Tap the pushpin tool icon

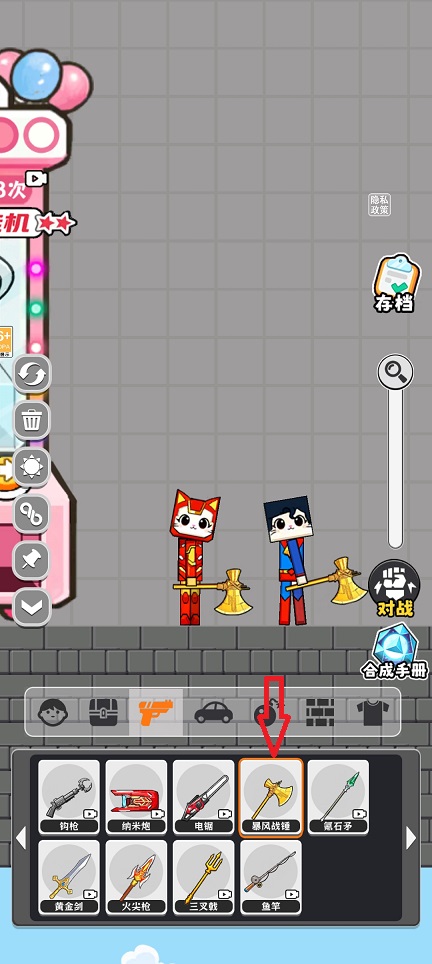point(31,561)
